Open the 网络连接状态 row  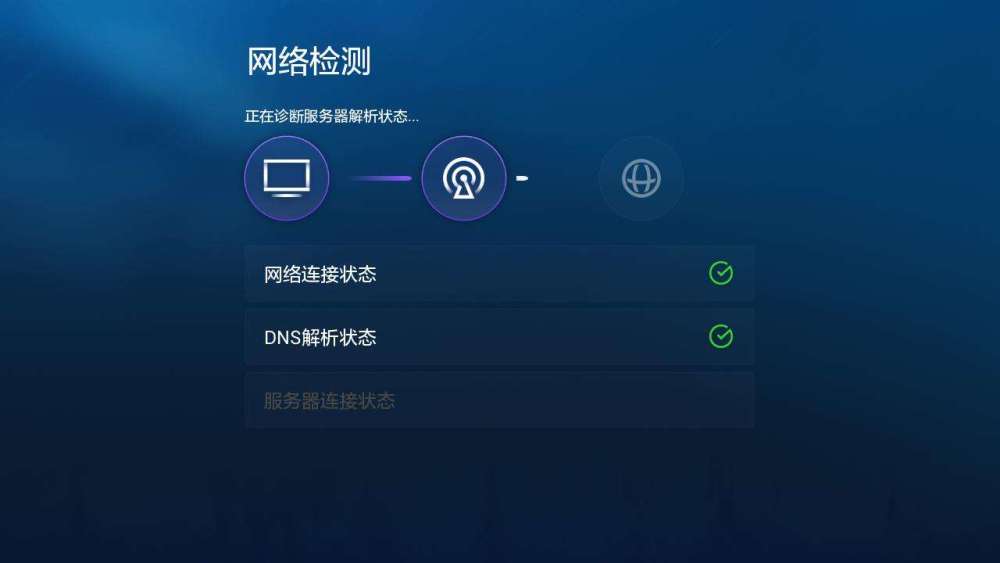[x=498, y=274]
